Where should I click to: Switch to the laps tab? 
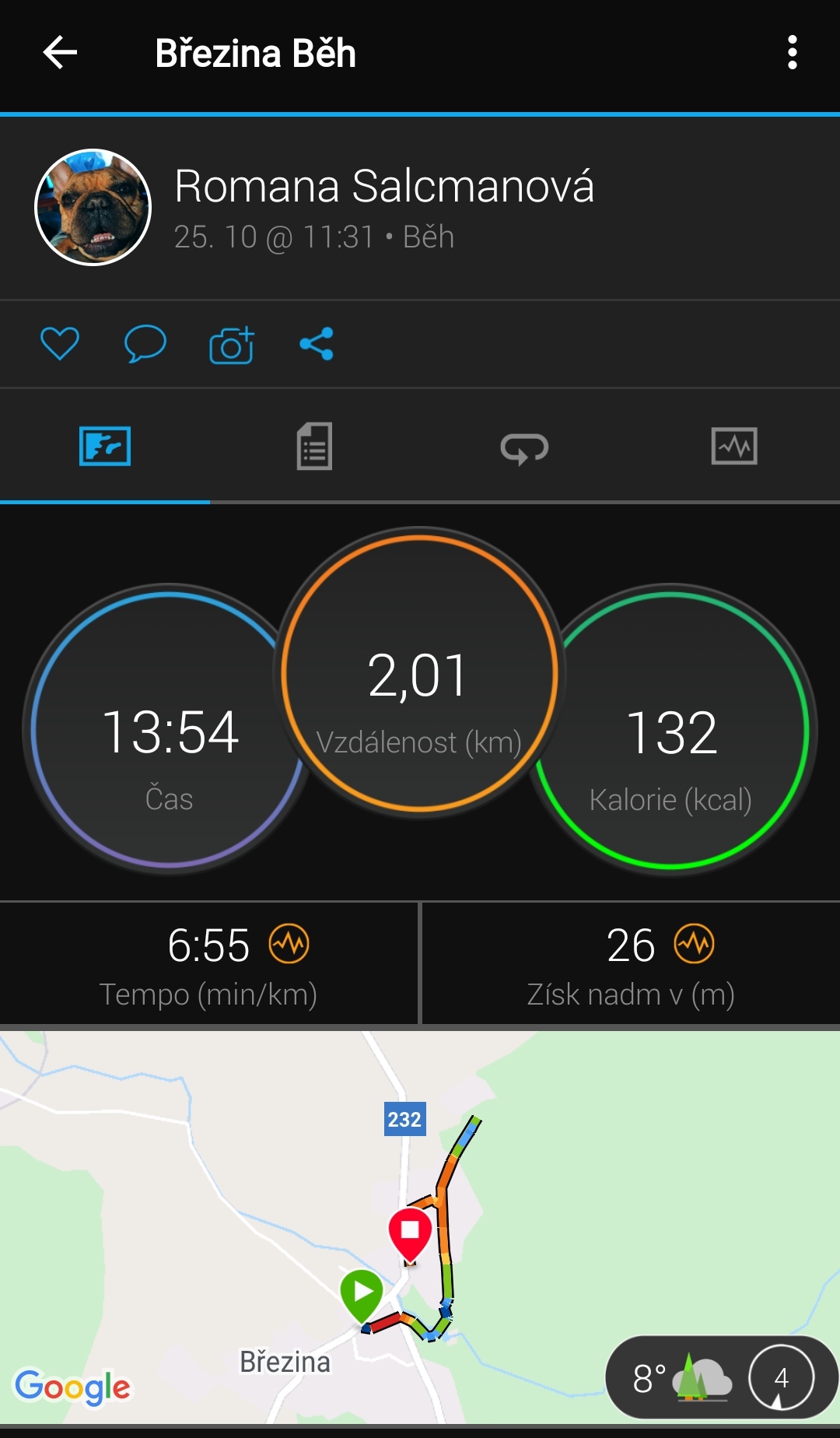(524, 447)
